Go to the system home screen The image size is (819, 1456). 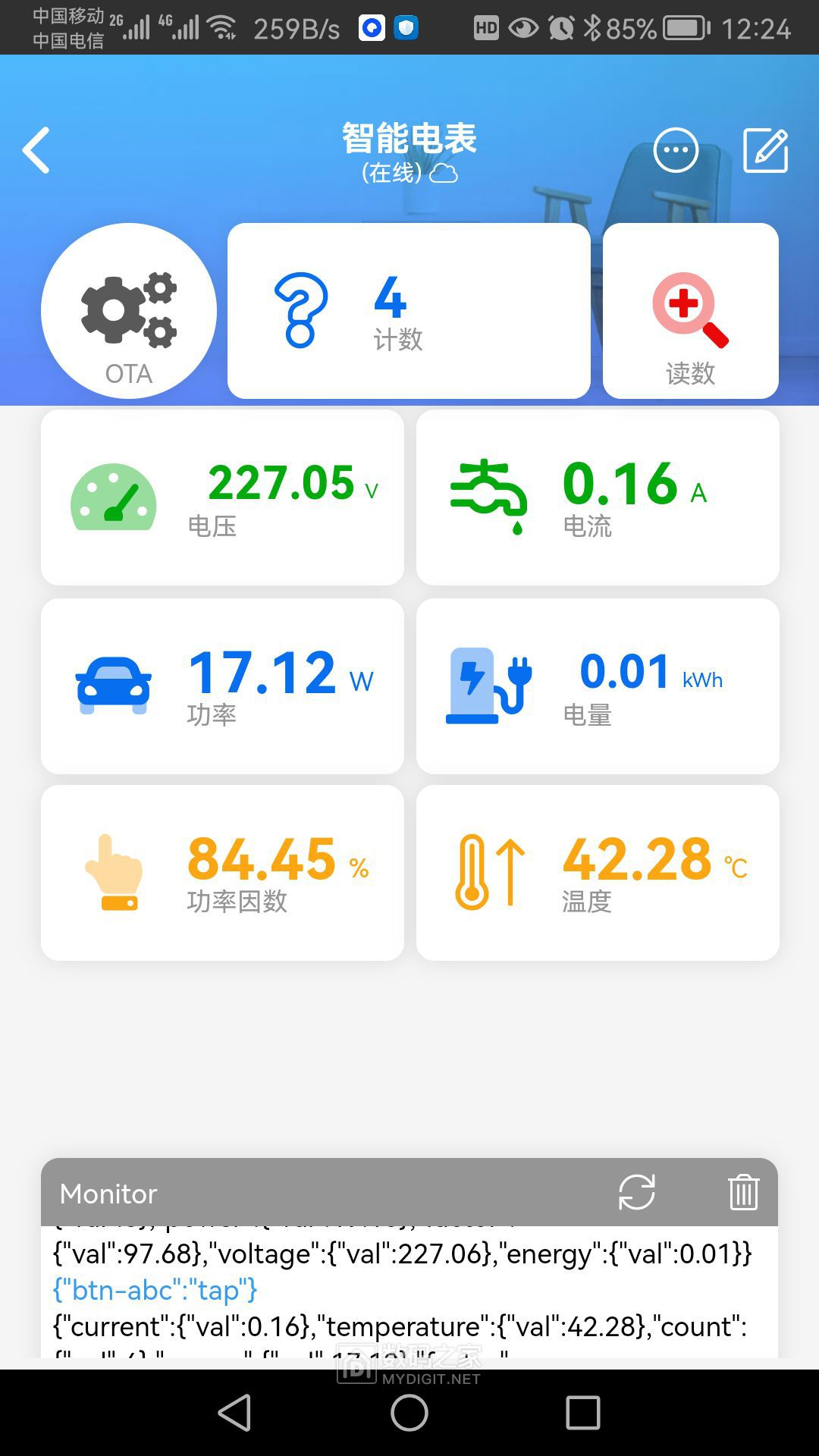coord(409,1413)
